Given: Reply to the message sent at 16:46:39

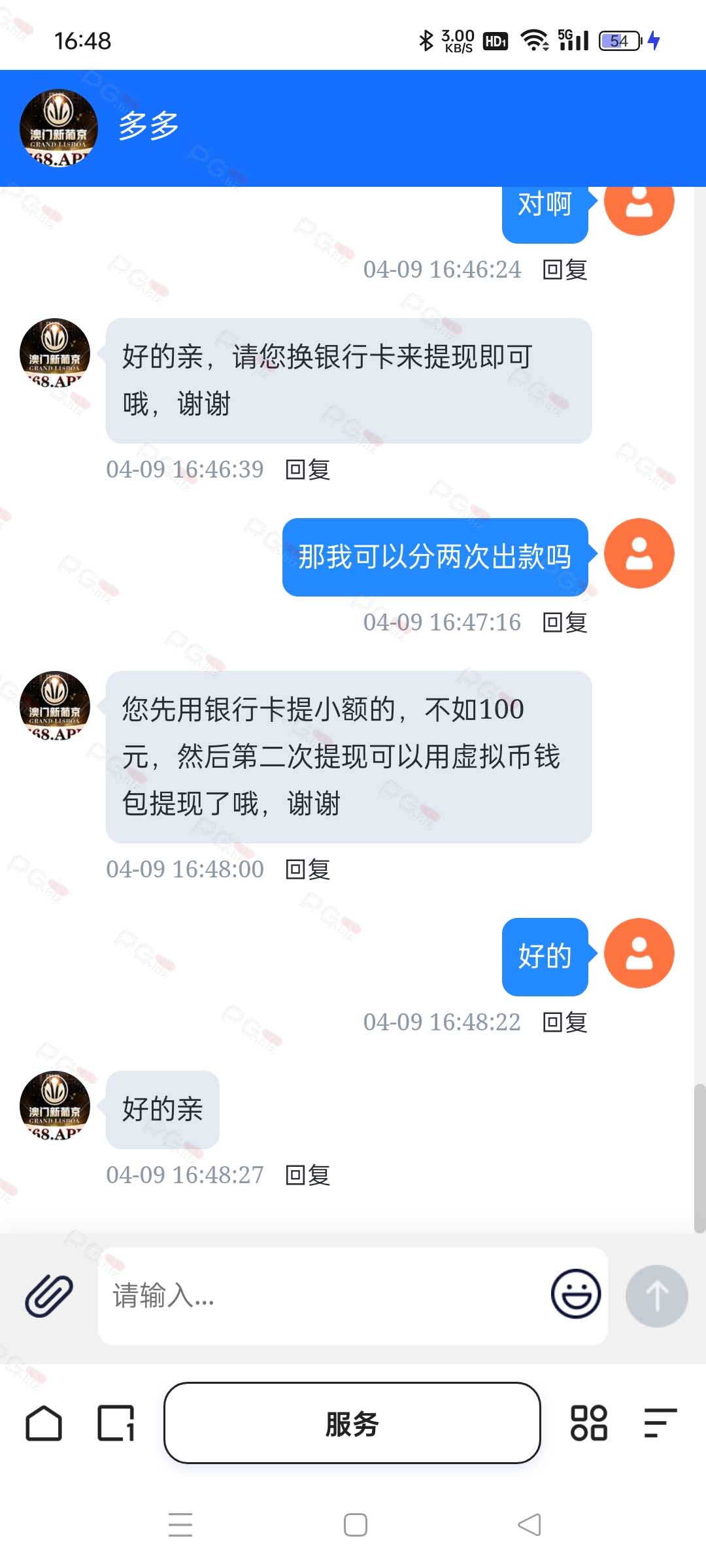Looking at the screenshot, I should (308, 469).
